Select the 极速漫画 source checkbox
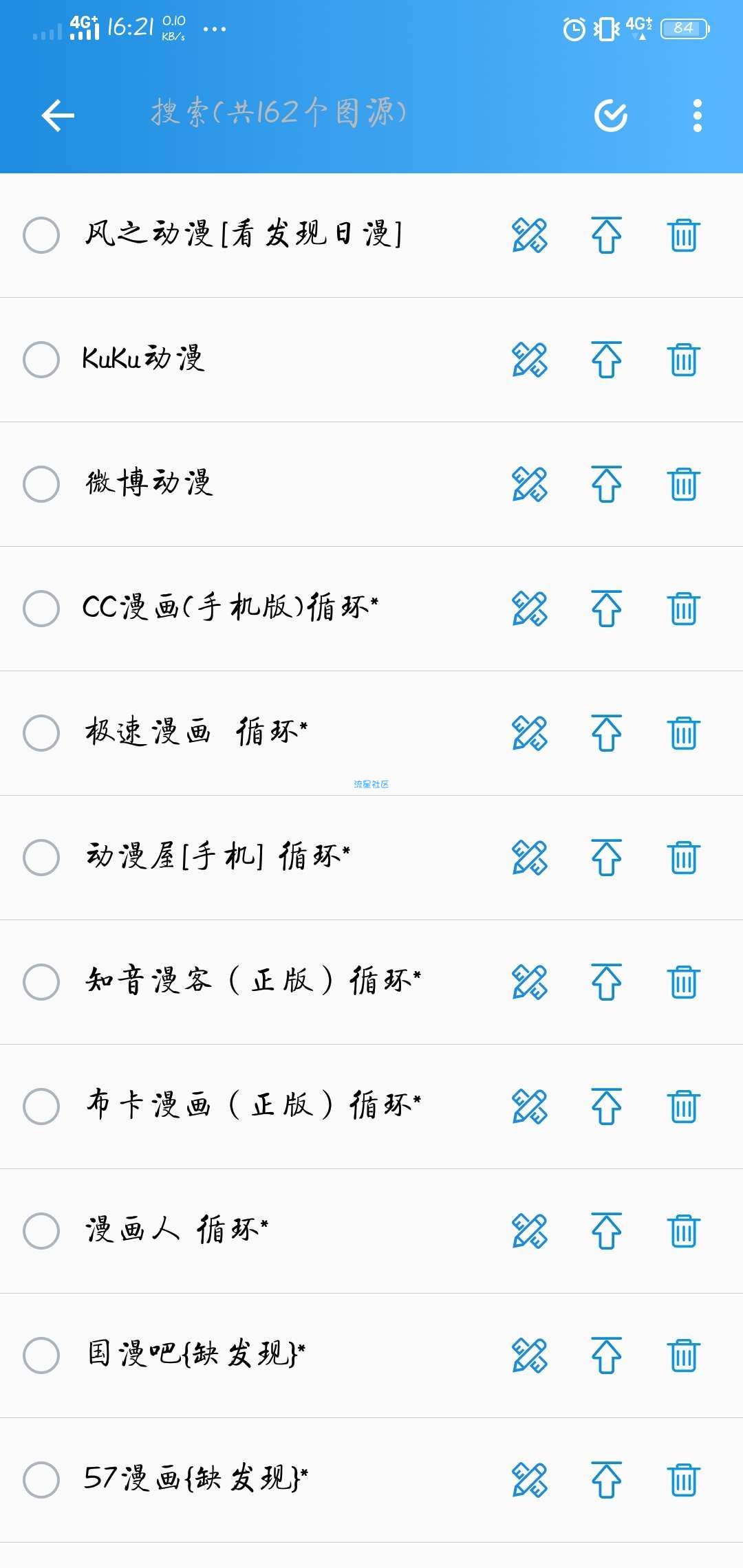 (41, 733)
